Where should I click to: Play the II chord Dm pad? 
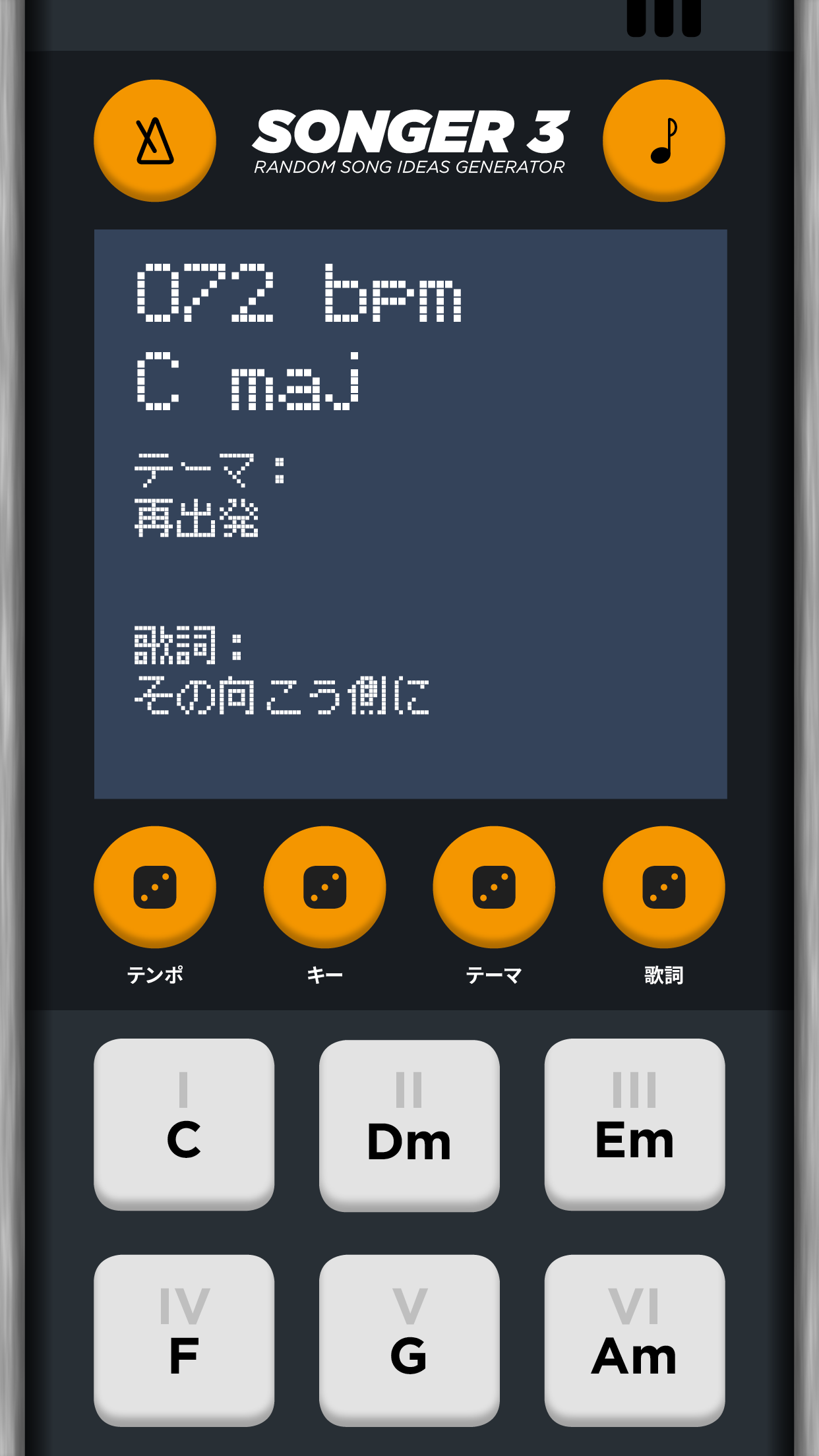[409, 1124]
